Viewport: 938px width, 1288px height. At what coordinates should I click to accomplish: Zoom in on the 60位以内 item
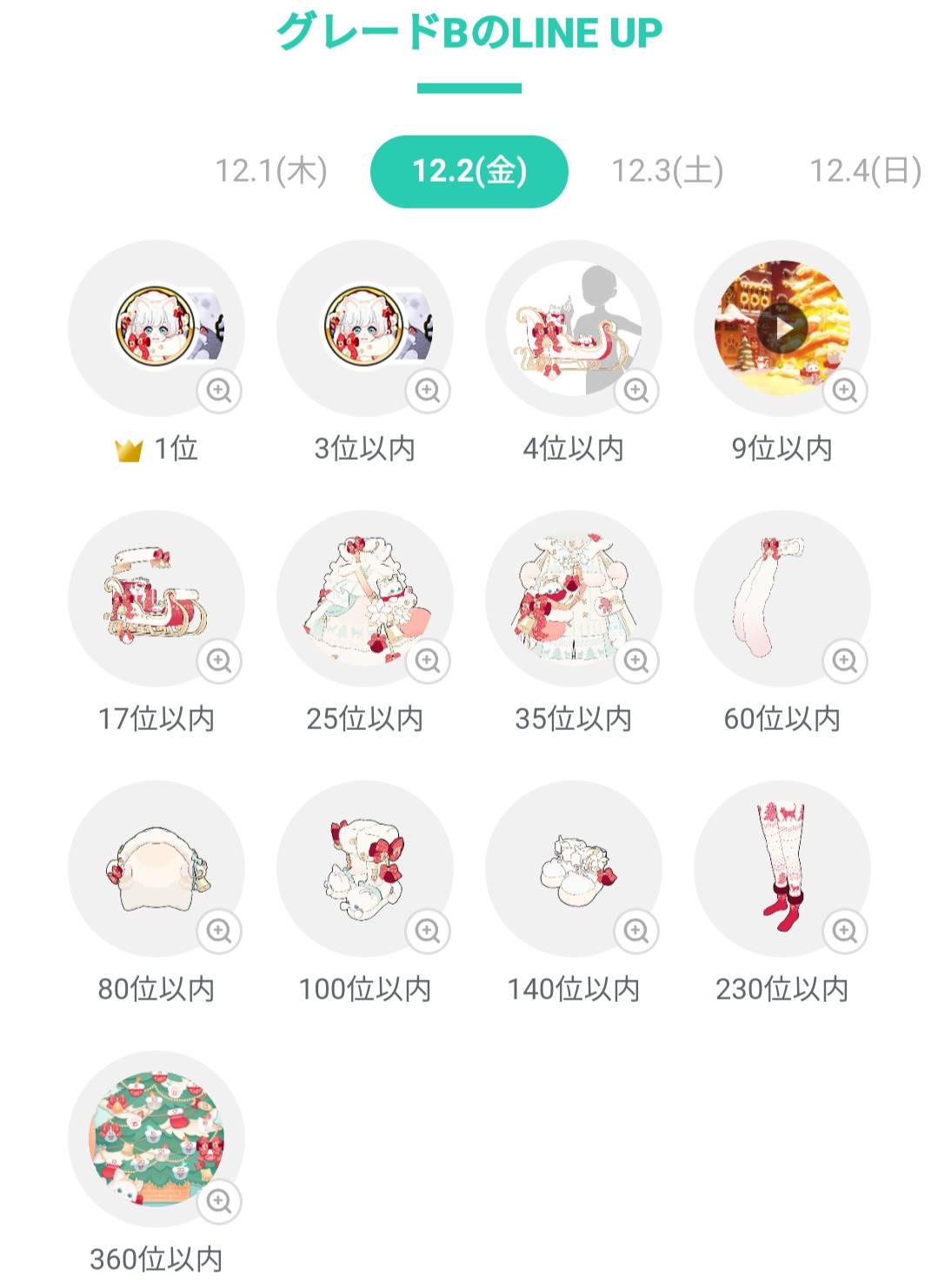point(845,661)
